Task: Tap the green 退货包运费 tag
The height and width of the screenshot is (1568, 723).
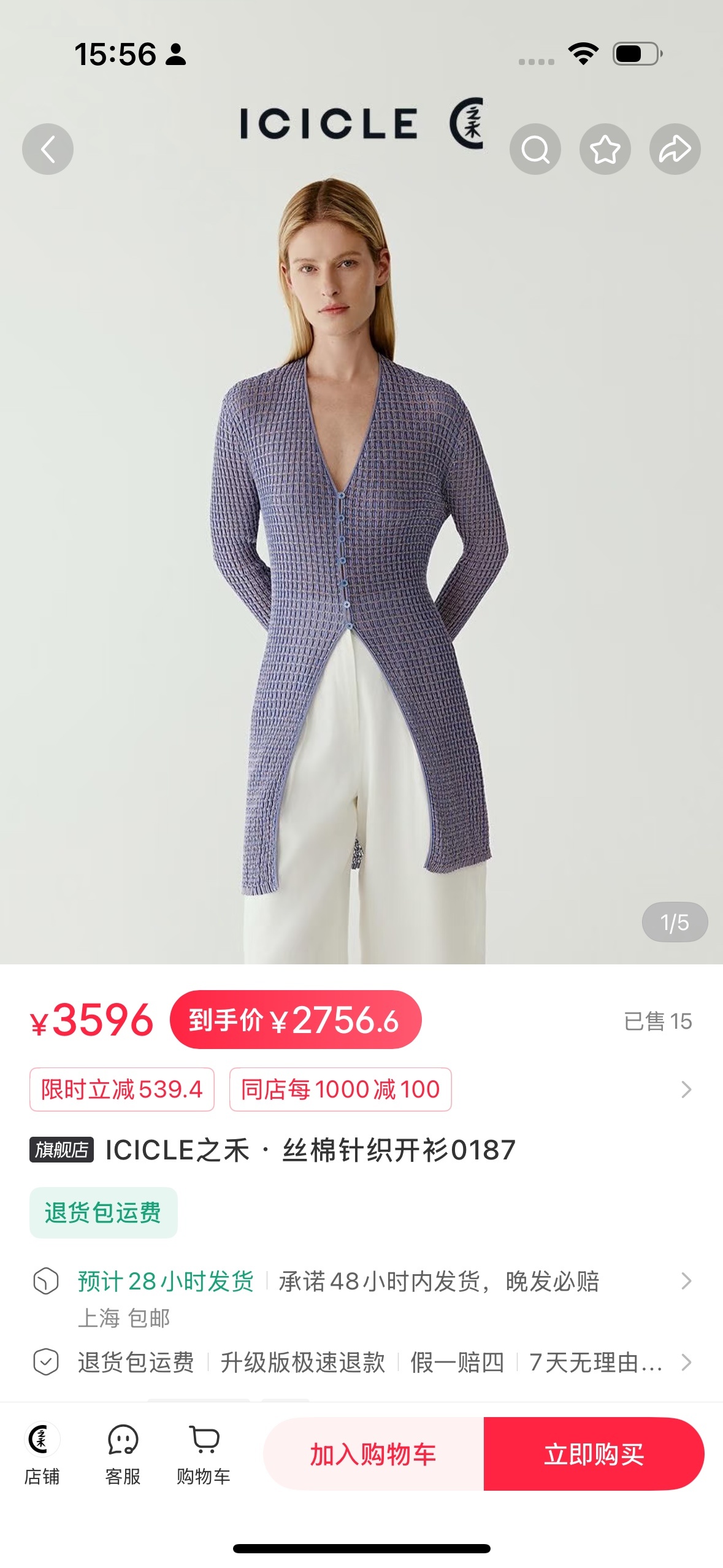Action: 103,1213
